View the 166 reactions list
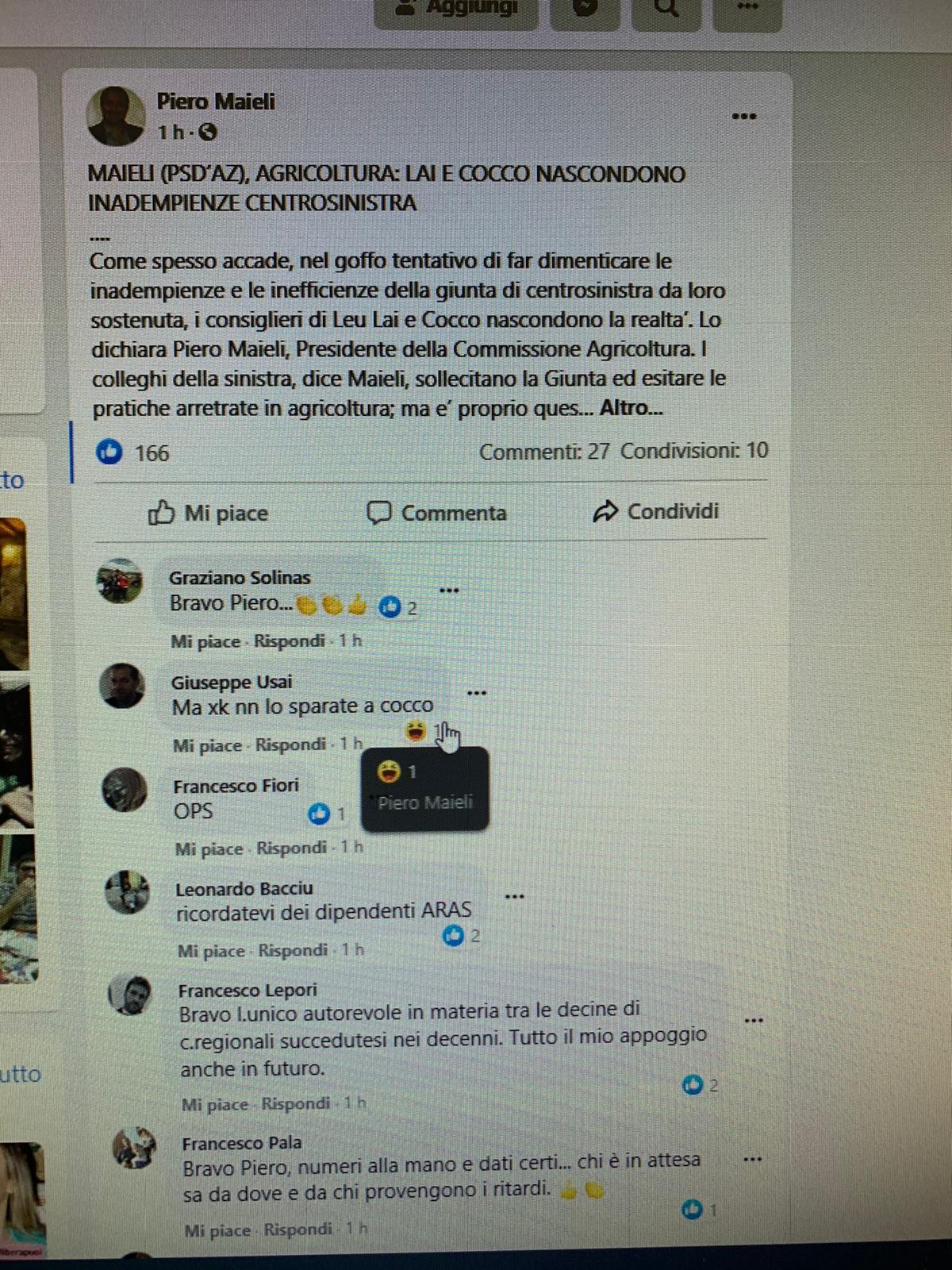 click(133, 452)
